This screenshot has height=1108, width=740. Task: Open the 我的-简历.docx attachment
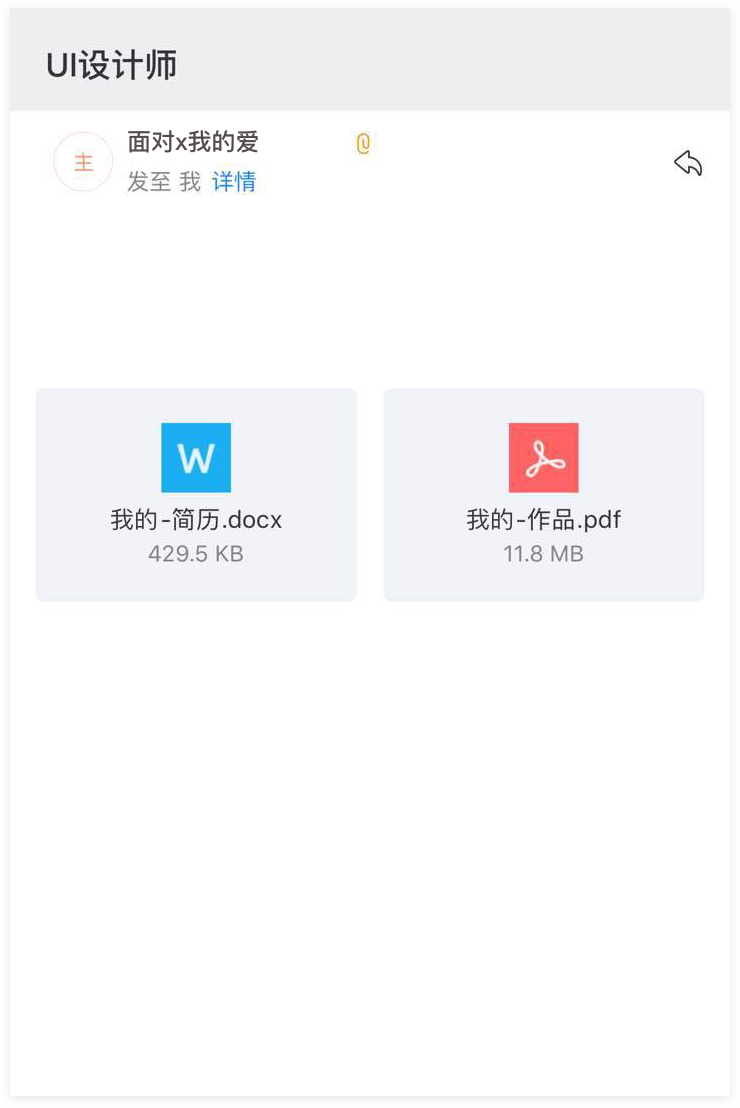click(196, 495)
